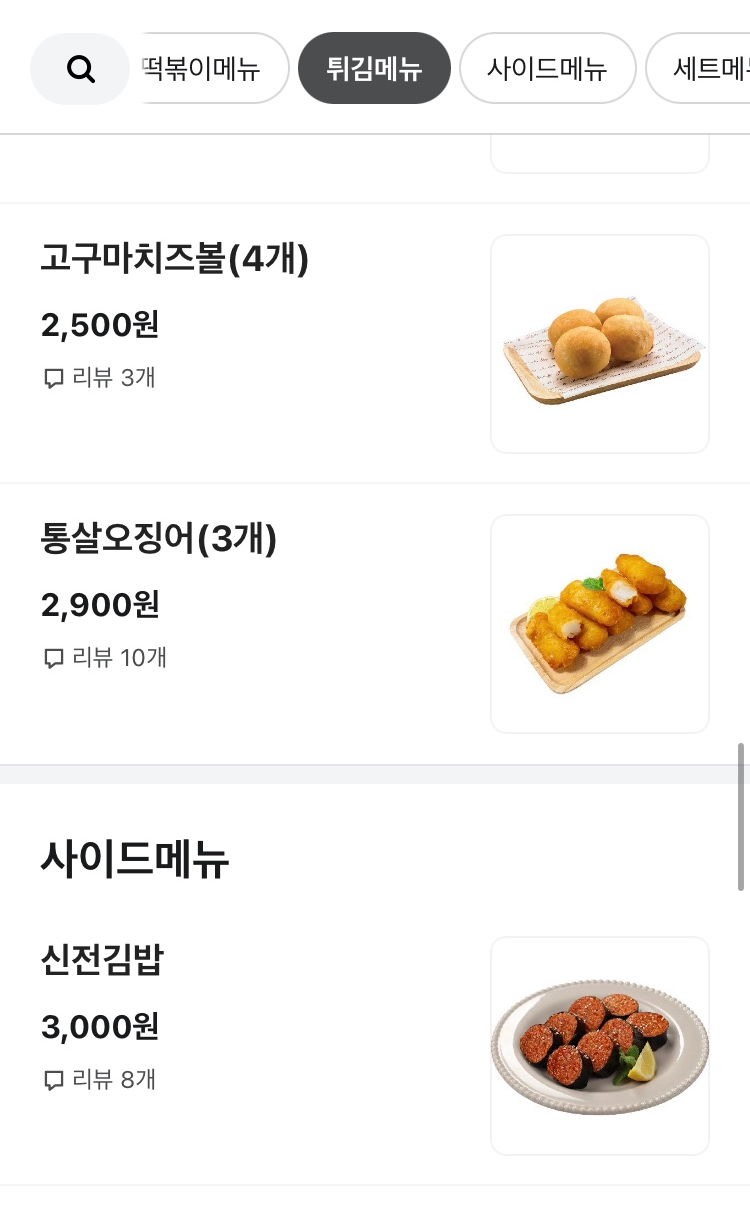Switch to the 세트메뉴 tab
This screenshot has height=1209, width=750.
705,69
